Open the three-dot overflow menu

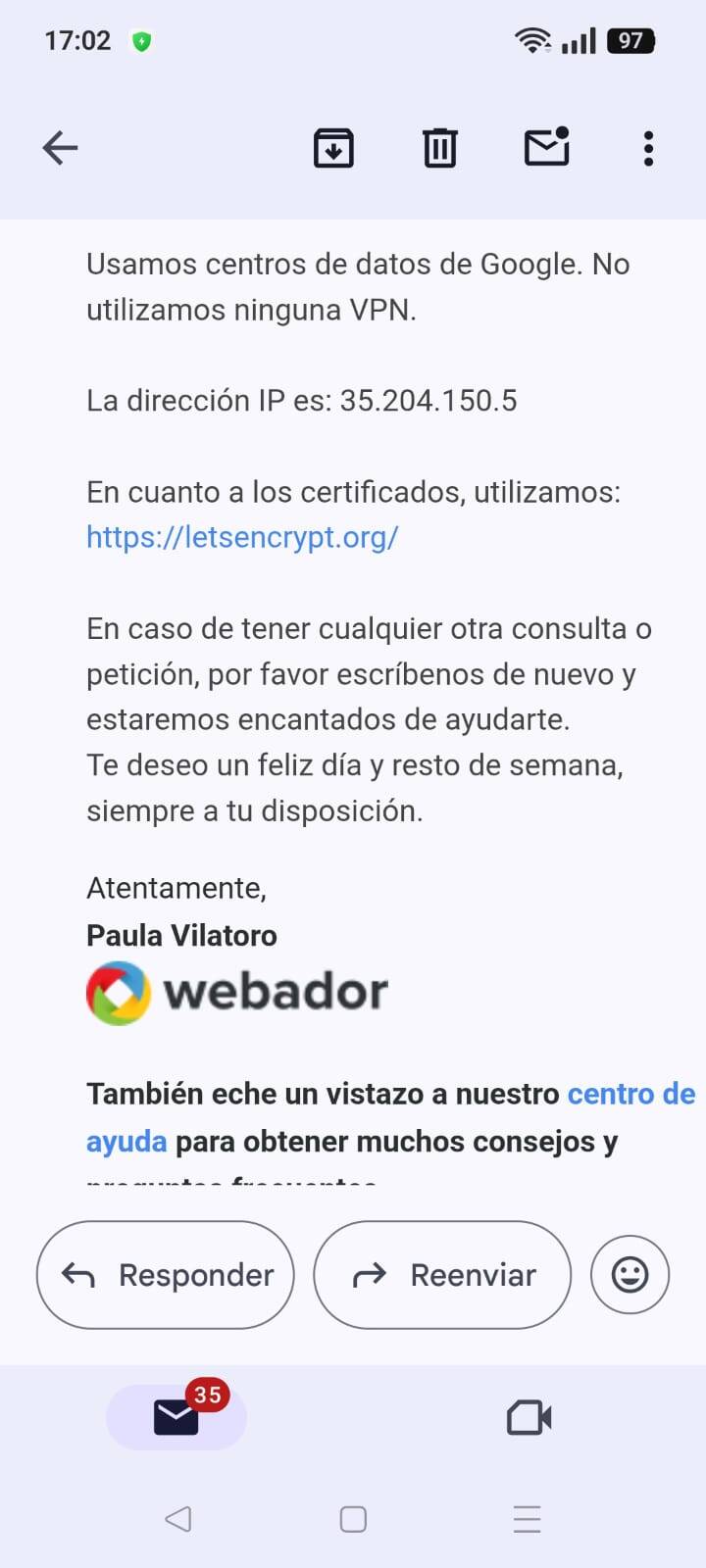click(x=648, y=148)
